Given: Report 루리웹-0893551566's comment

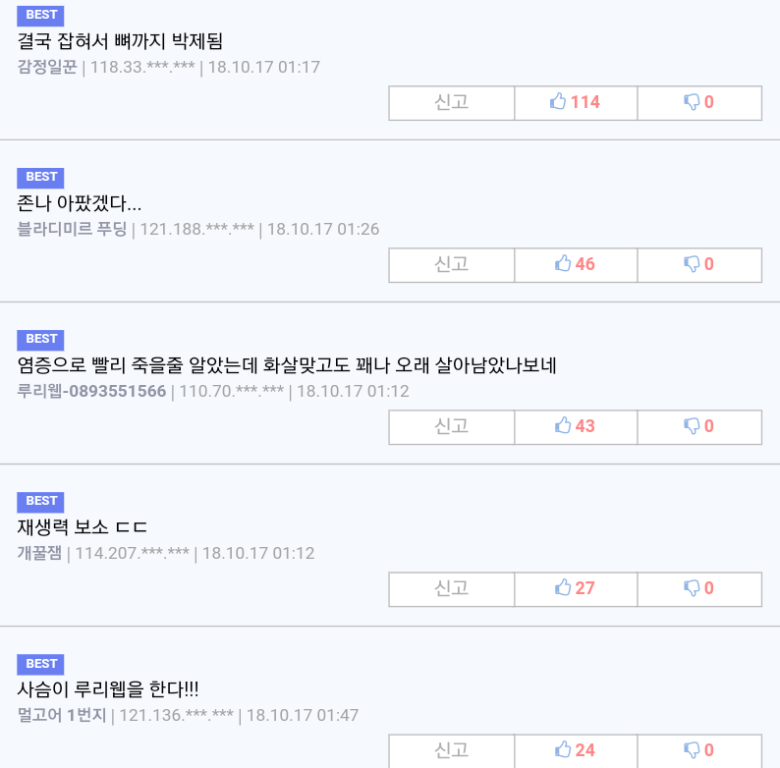Looking at the screenshot, I should coord(451,426).
